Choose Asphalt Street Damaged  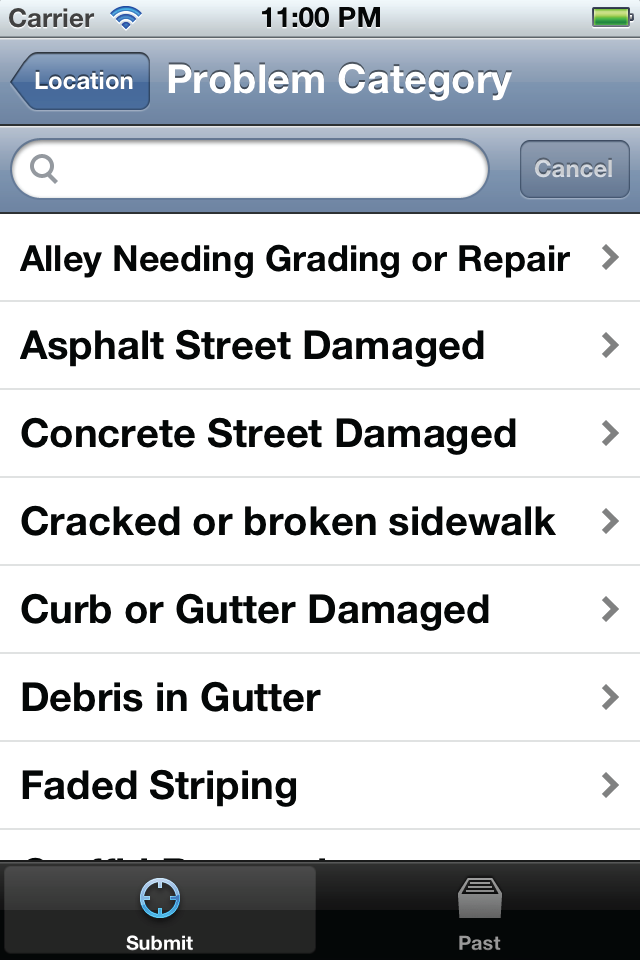[320, 346]
